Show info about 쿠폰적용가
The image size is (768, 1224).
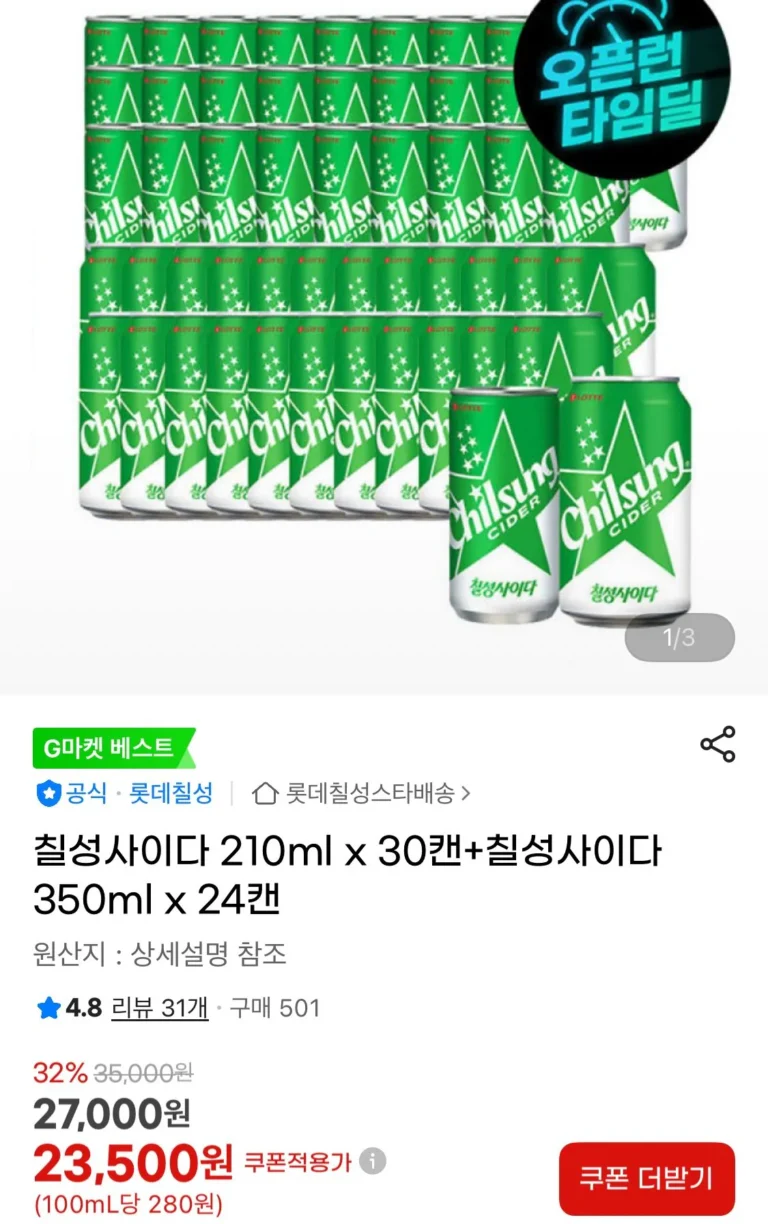pos(373,1162)
